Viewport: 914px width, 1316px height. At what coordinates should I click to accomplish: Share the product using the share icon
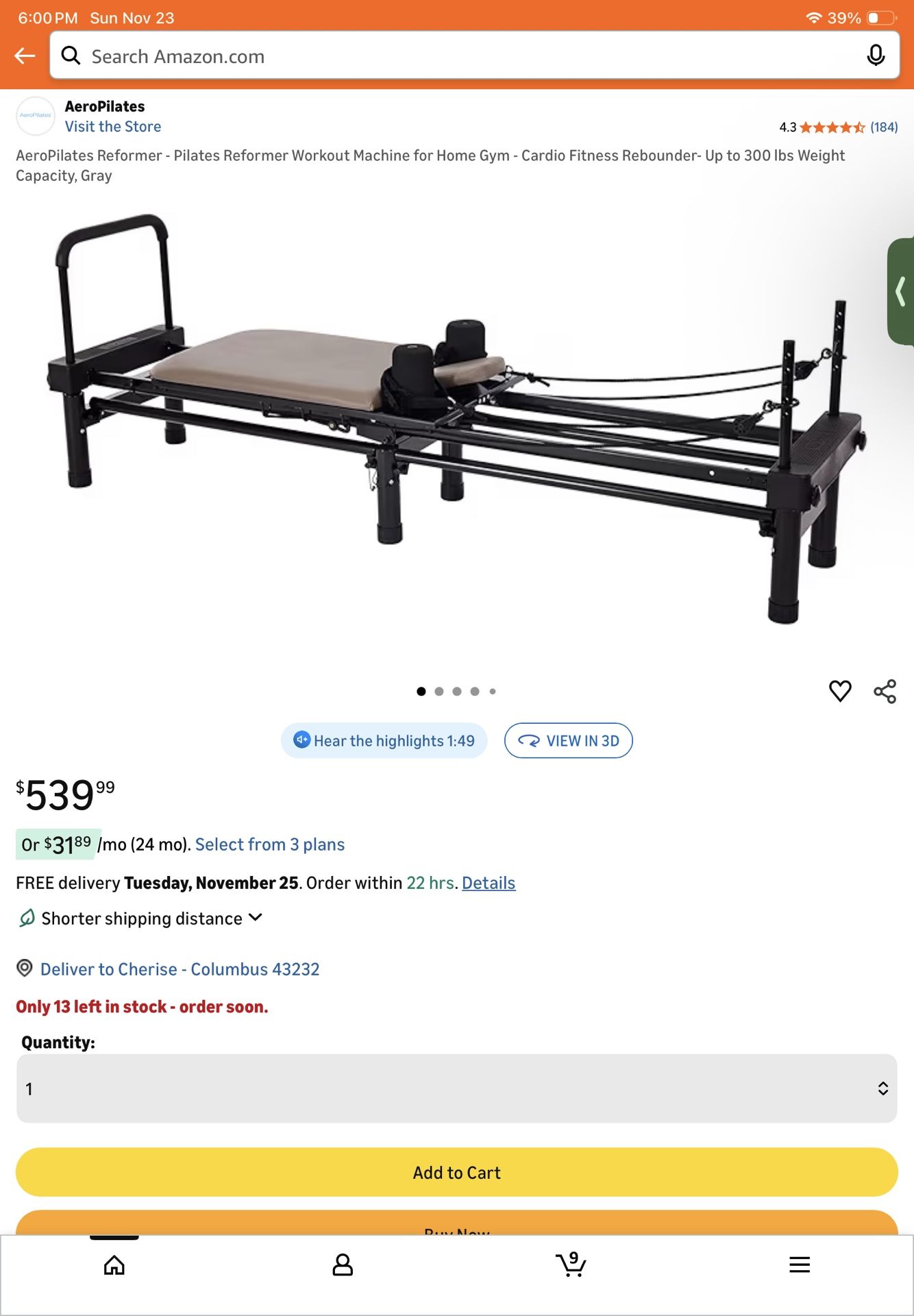pos(885,692)
